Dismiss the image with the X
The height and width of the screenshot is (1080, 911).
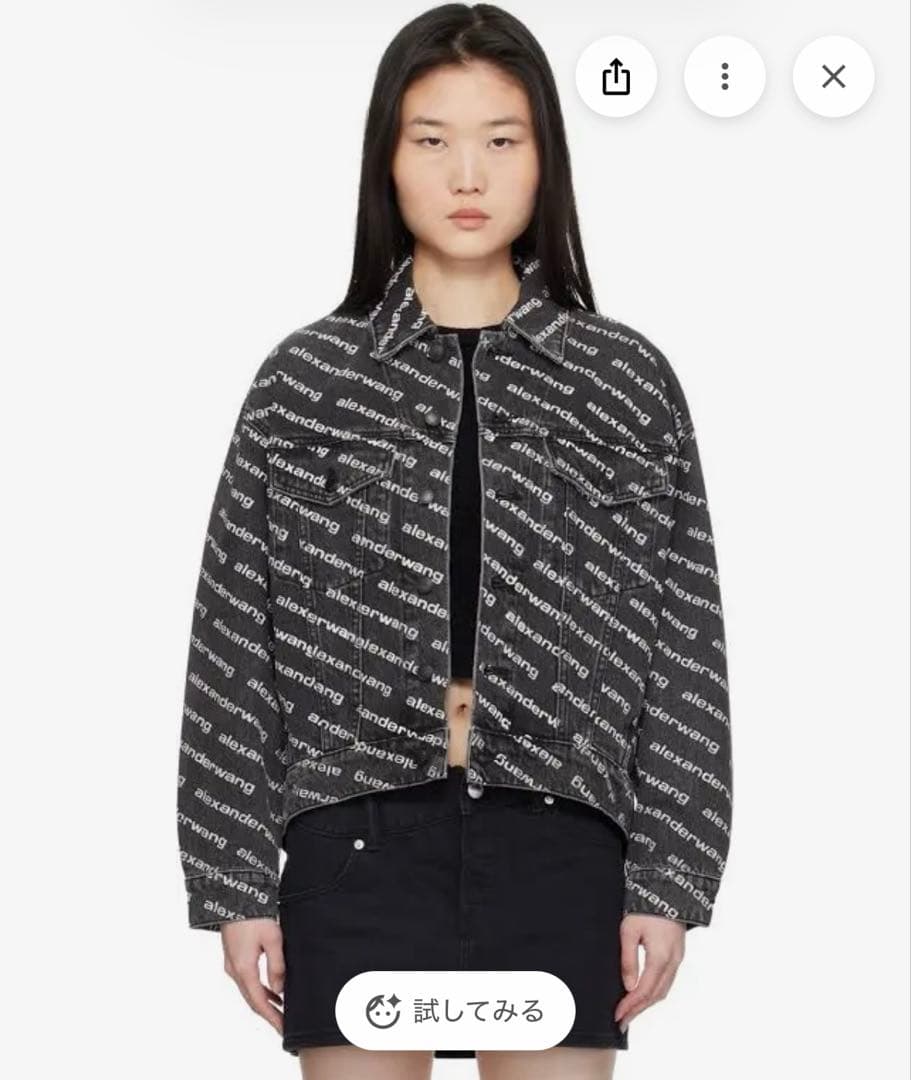tap(832, 75)
